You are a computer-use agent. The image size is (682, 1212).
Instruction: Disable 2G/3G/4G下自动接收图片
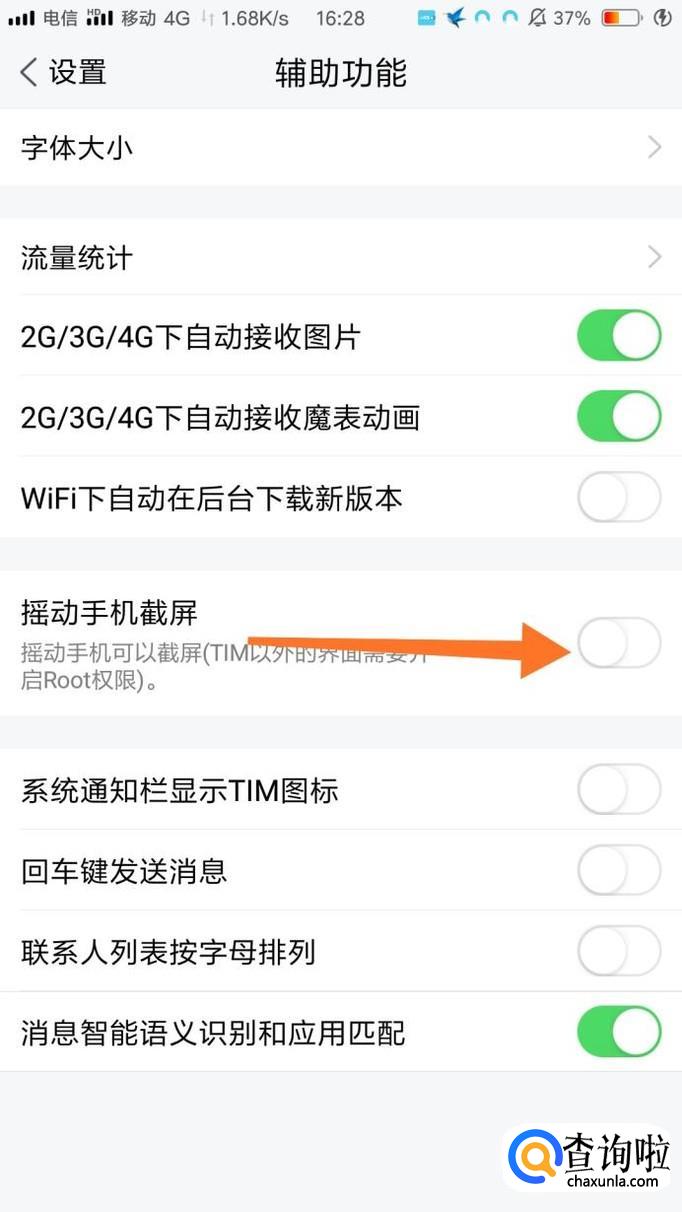619,336
